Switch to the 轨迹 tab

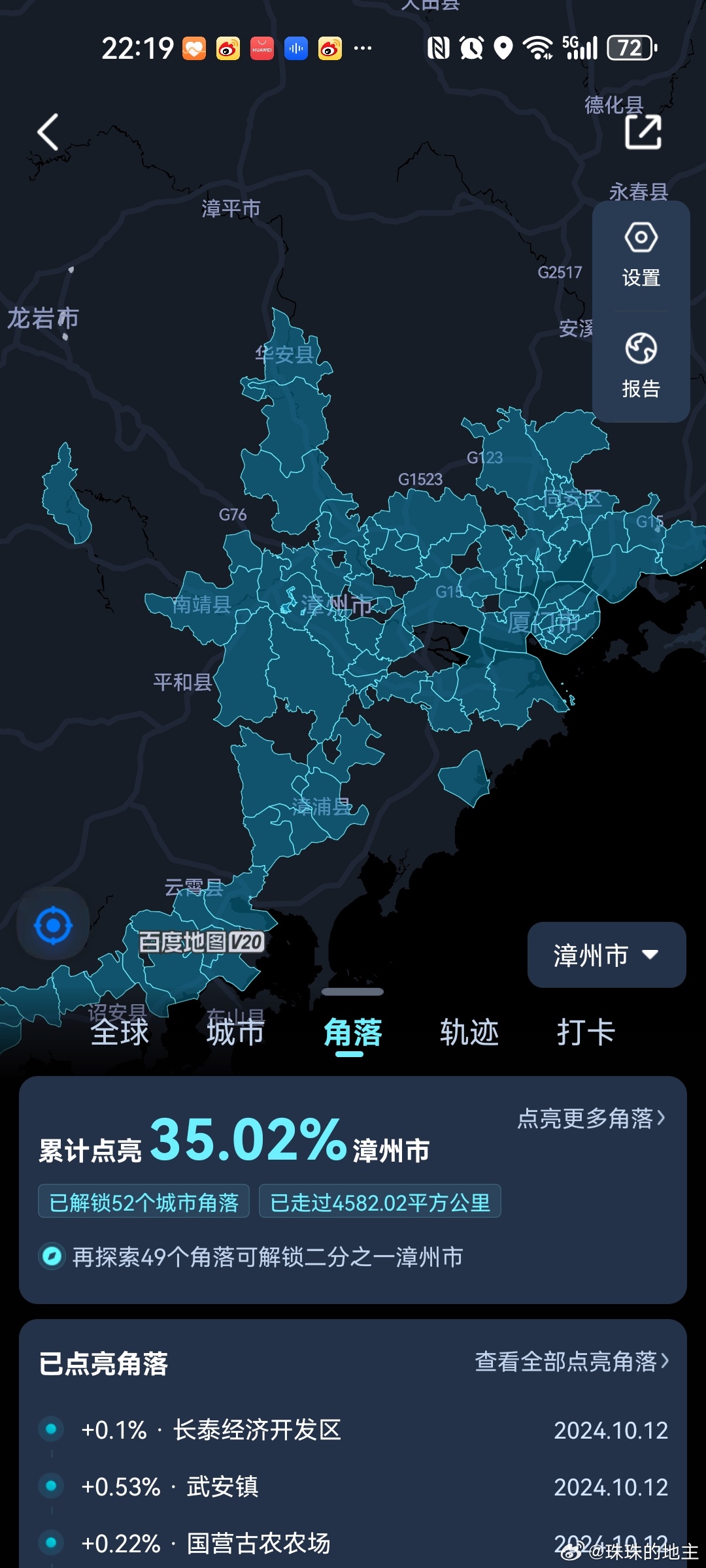(469, 1032)
